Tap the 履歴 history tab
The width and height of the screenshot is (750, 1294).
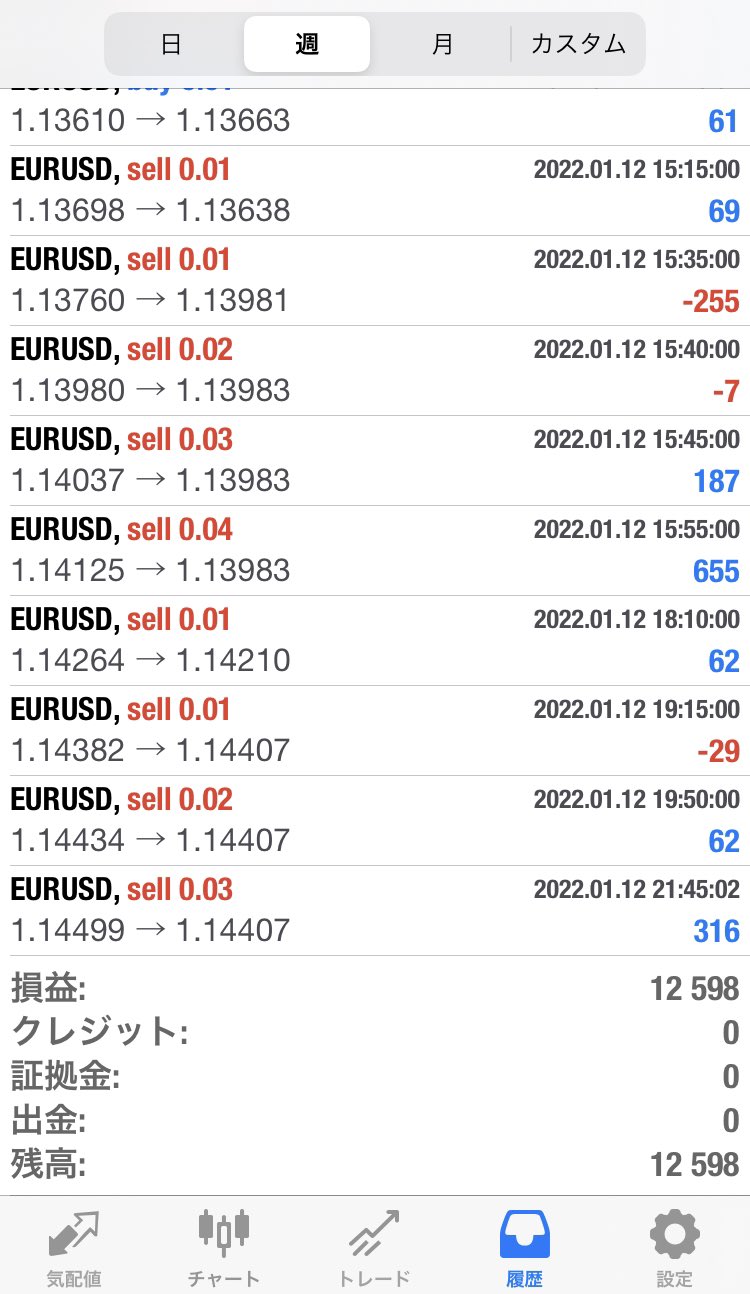point(525,1246)
